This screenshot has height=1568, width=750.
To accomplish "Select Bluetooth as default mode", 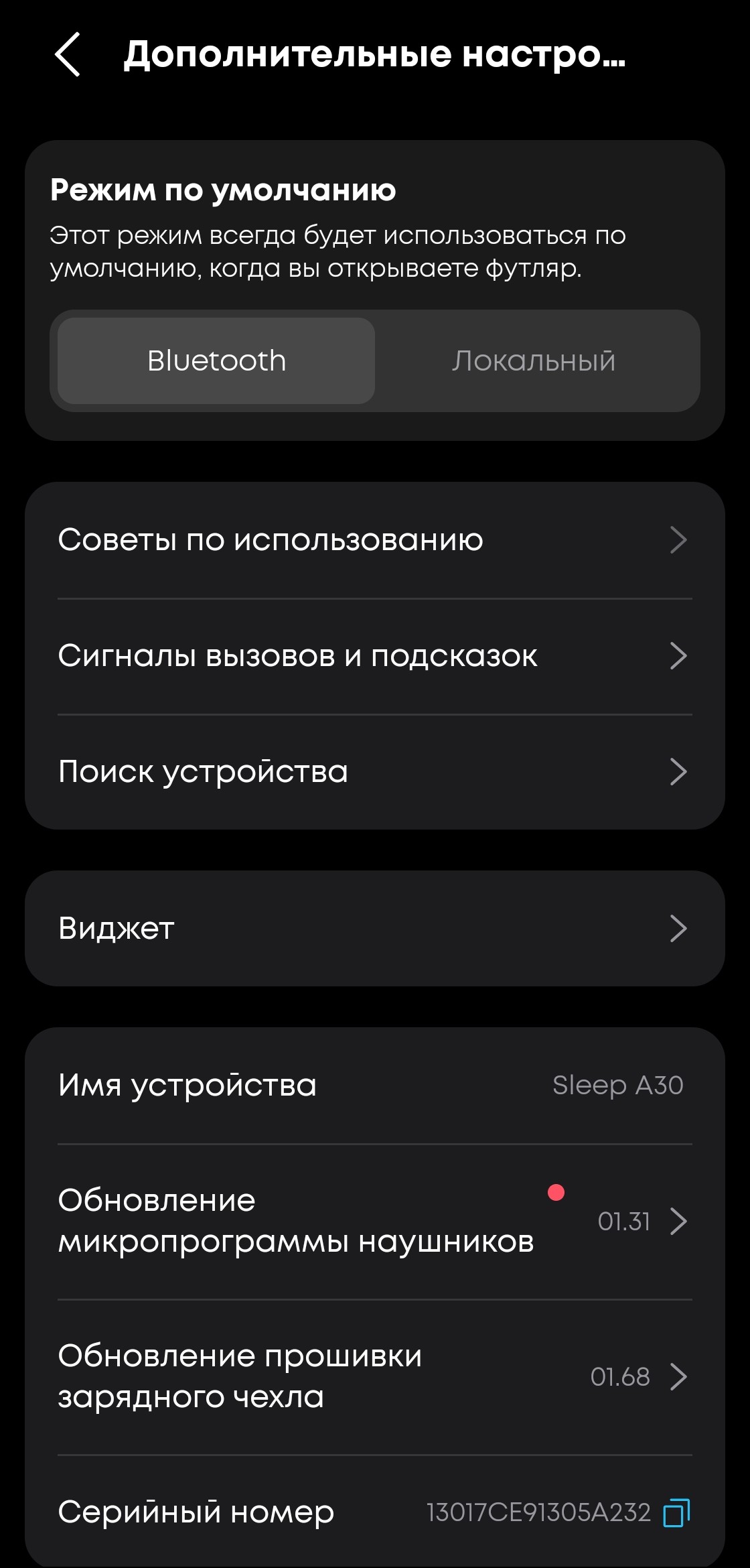I will click(216, 361).
